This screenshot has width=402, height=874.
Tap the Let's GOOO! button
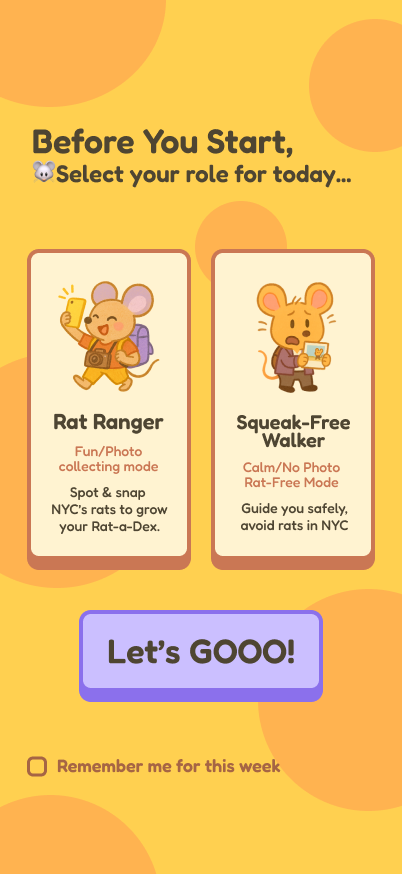coord(201,656)
